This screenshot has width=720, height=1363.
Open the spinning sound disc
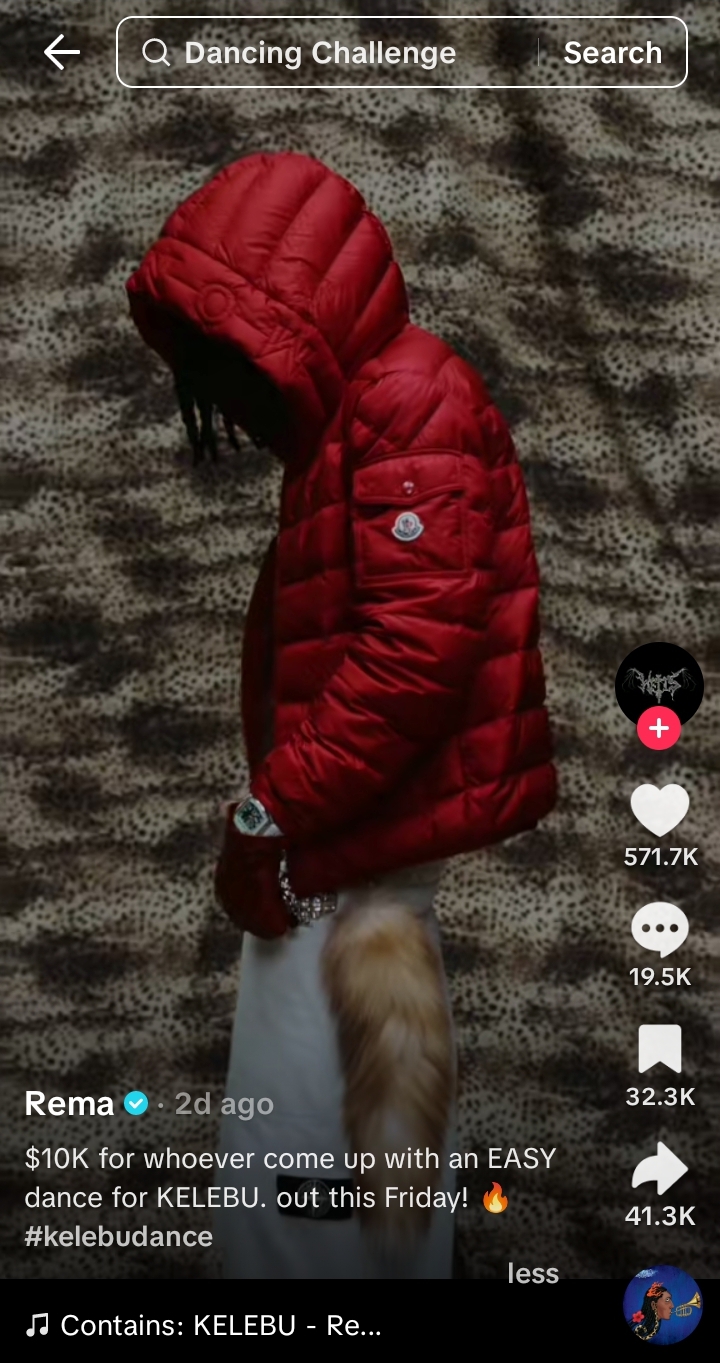point(662,1306)
